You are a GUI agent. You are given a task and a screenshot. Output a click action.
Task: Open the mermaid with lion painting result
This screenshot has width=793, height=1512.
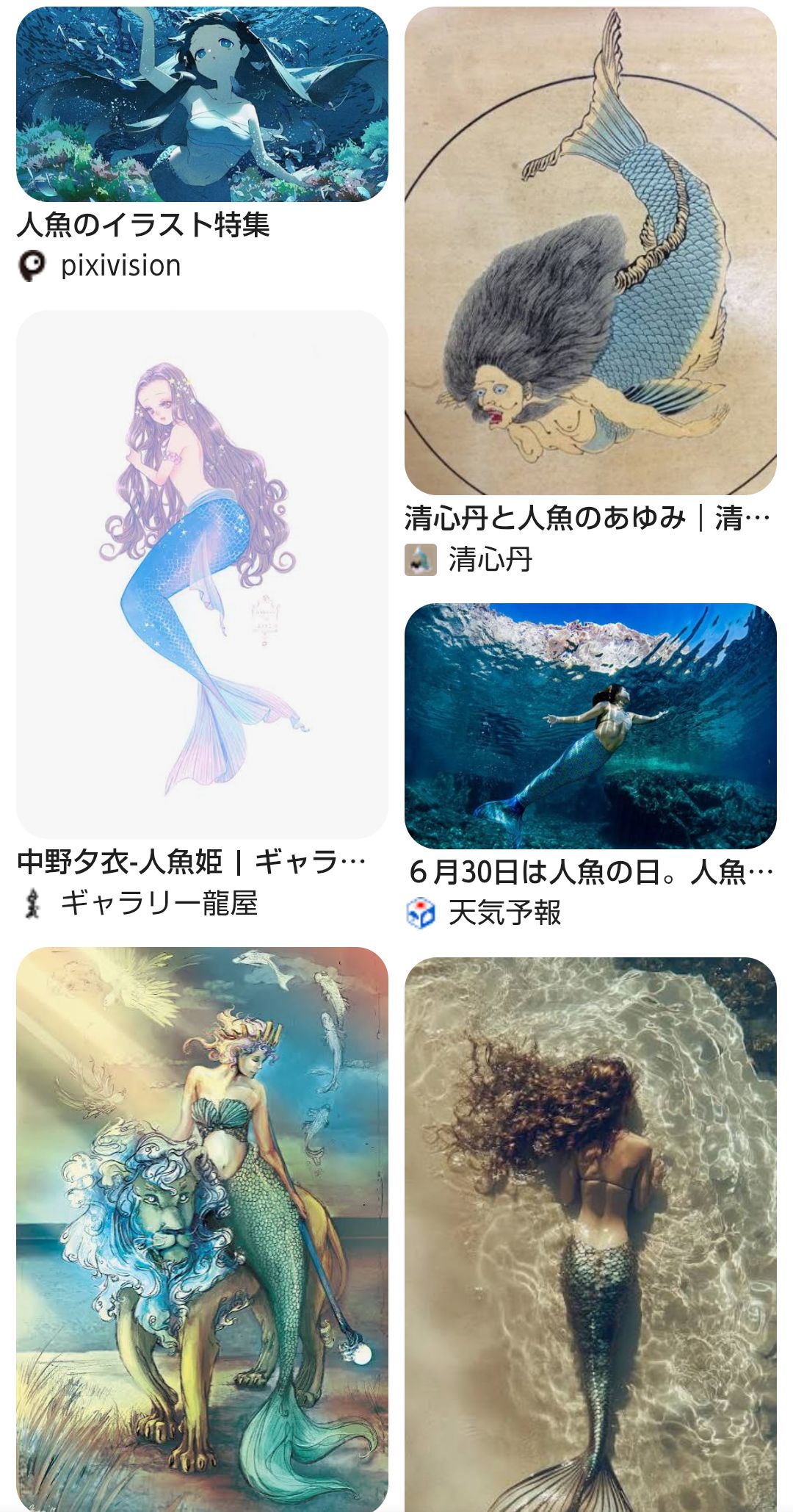(x=202, y=1225)
